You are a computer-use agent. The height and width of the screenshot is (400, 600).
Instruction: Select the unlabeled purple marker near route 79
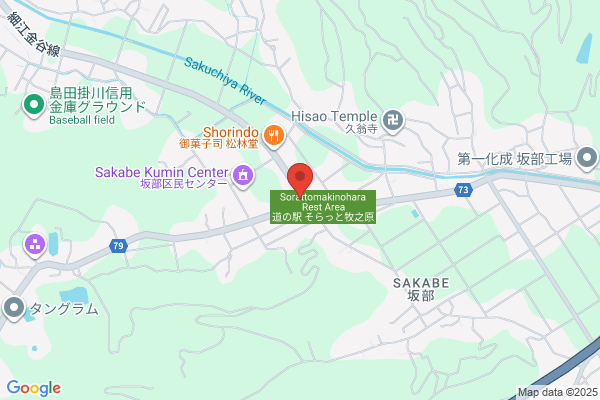(35, 245)
